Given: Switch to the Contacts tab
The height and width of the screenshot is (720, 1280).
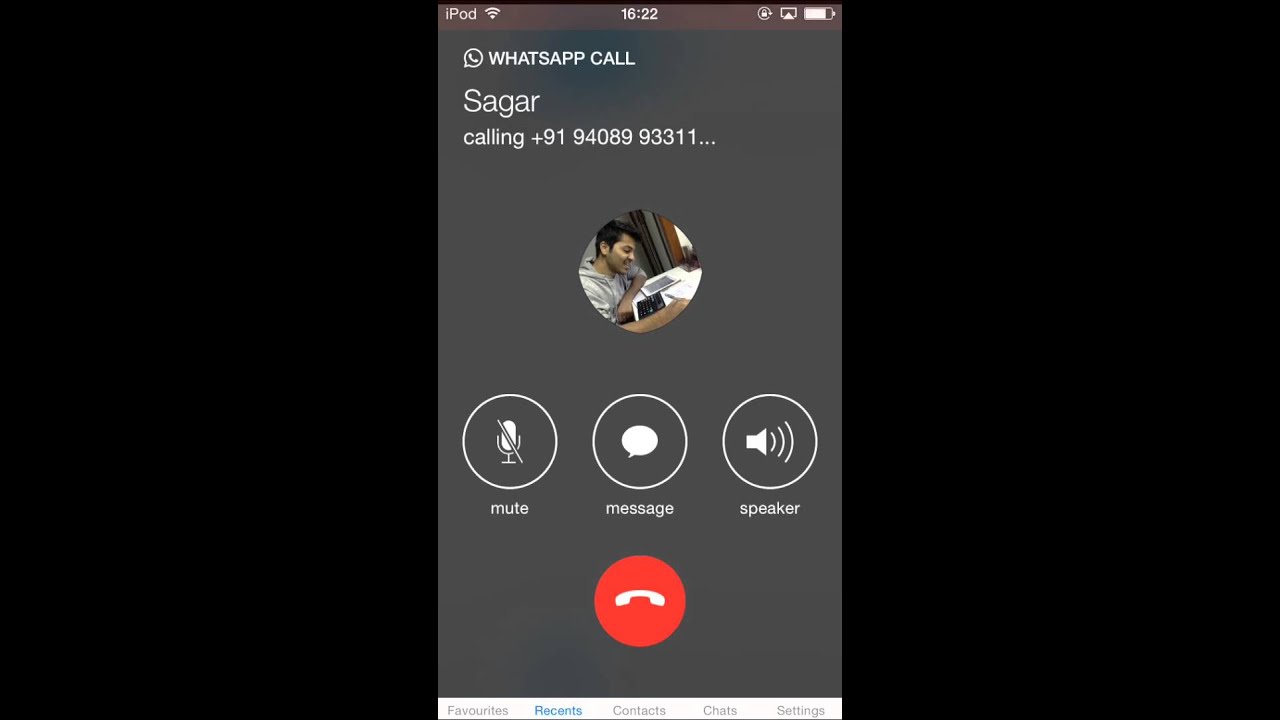Looking at the screenshot, I should (639, 710).
